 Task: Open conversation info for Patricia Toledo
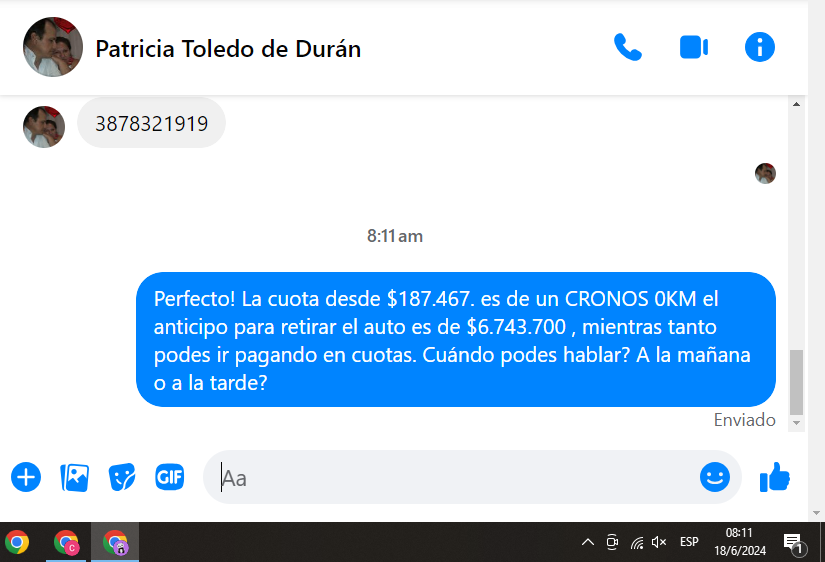click(760, 47)
